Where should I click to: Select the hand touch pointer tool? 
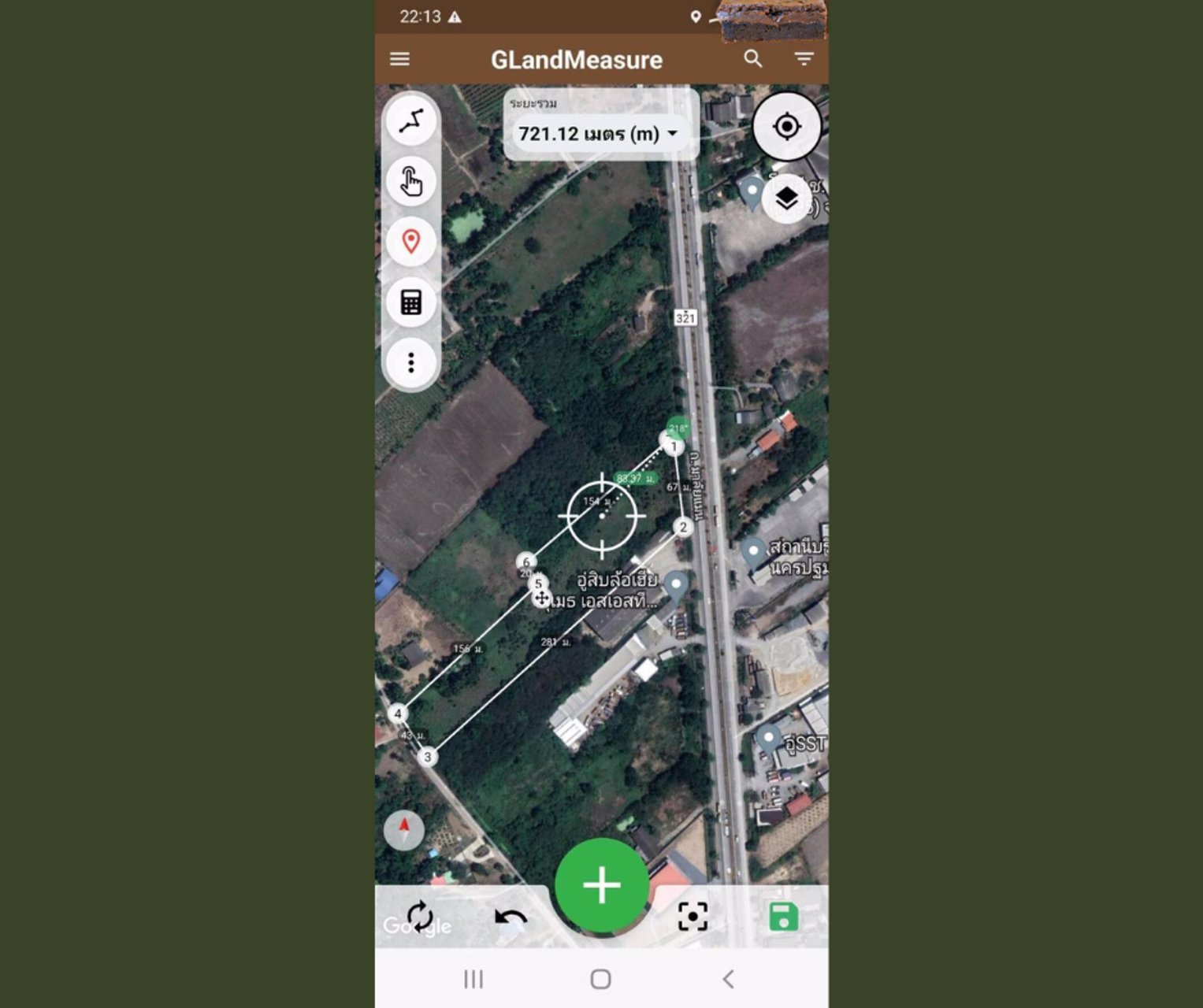411,182
